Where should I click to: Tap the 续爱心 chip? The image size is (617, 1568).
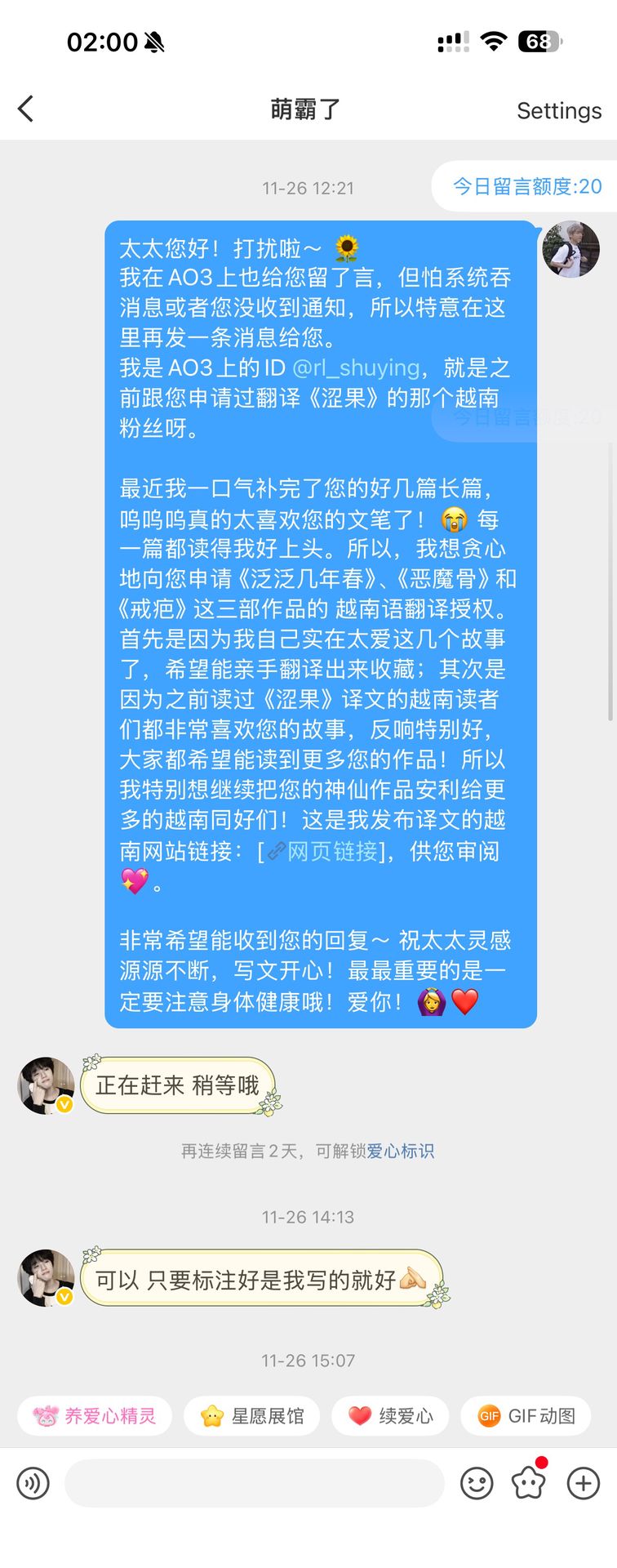pos(390,1416)
